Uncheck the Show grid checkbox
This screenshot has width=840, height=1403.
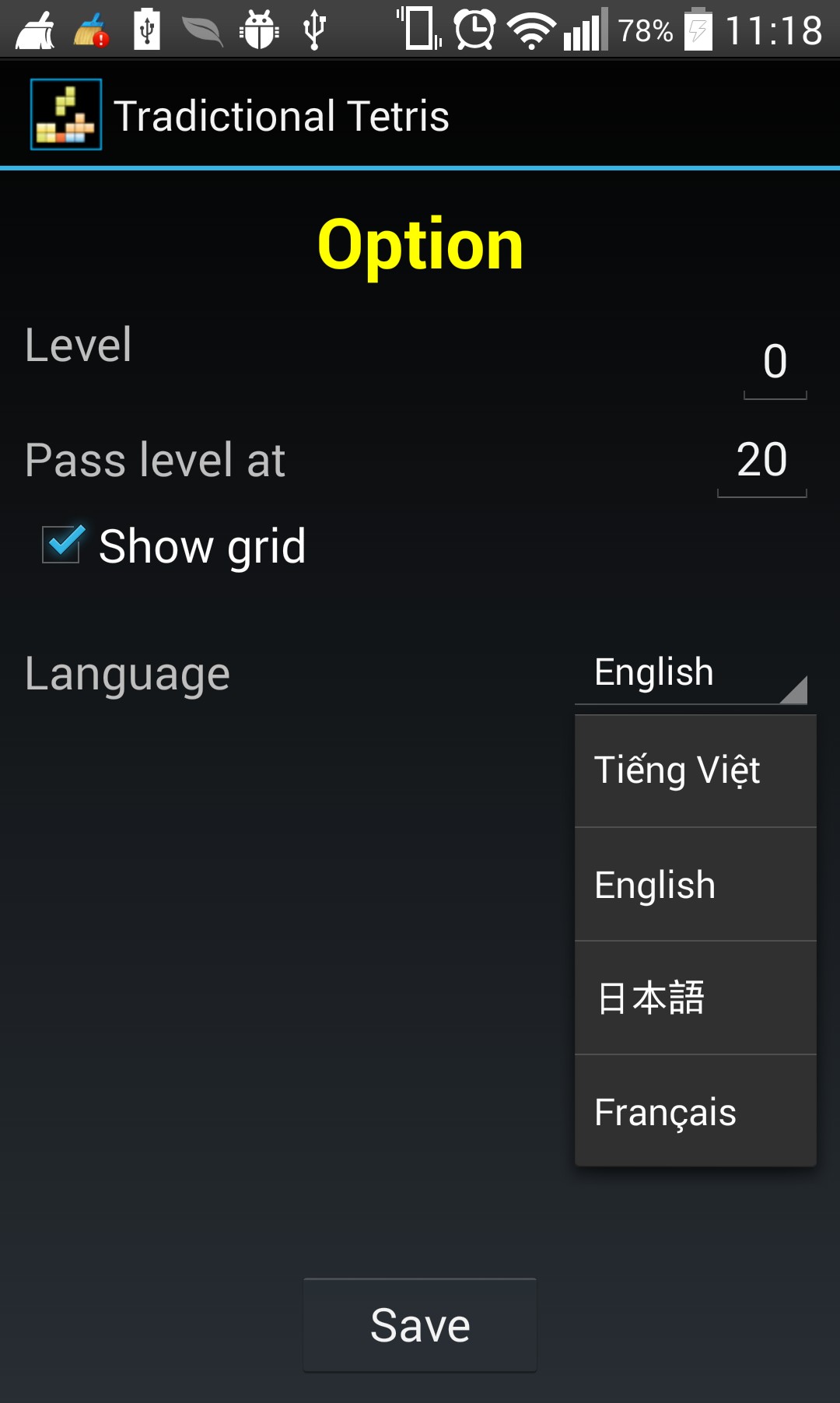[62, 544]
